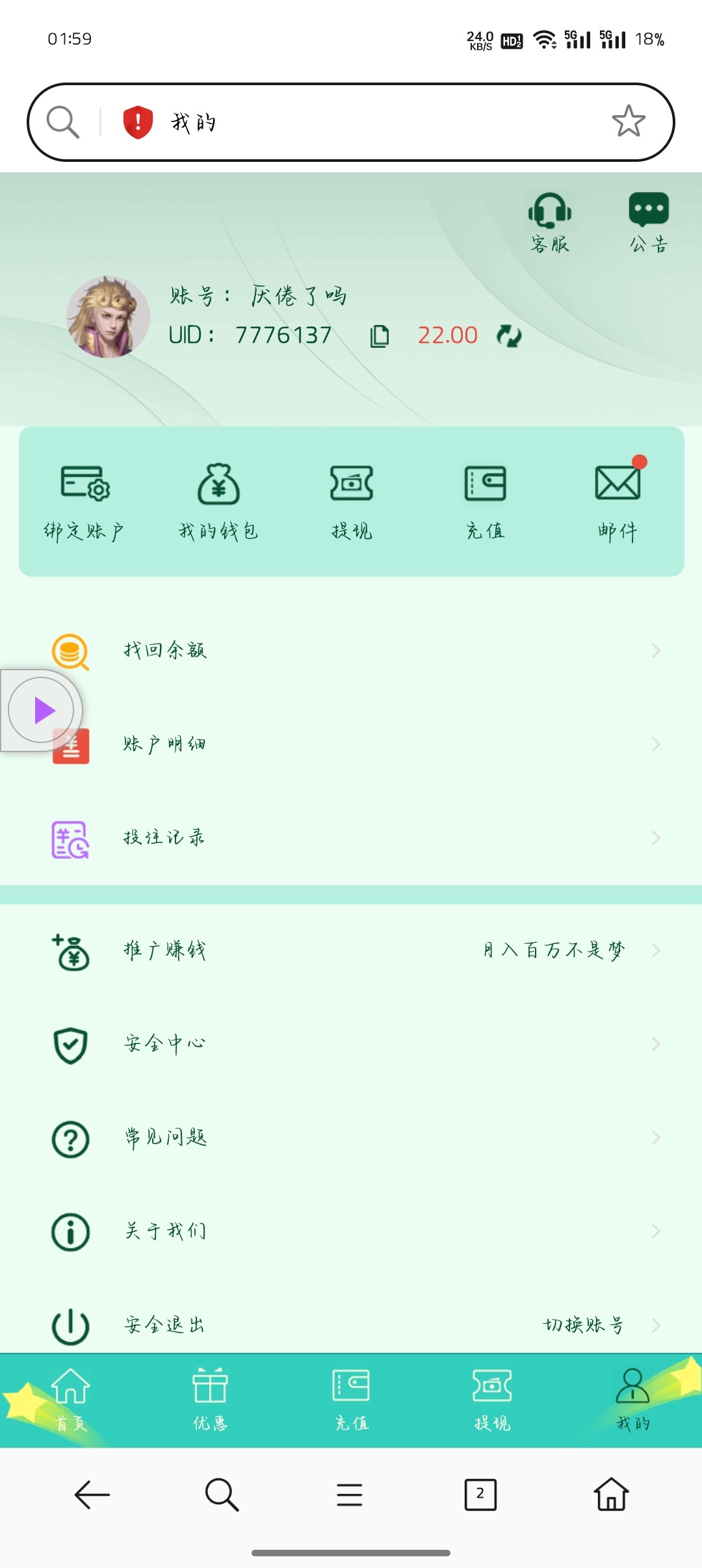Open 关于我们 about page
This screenshot has height=1568, width=702.
(351, 1231)
